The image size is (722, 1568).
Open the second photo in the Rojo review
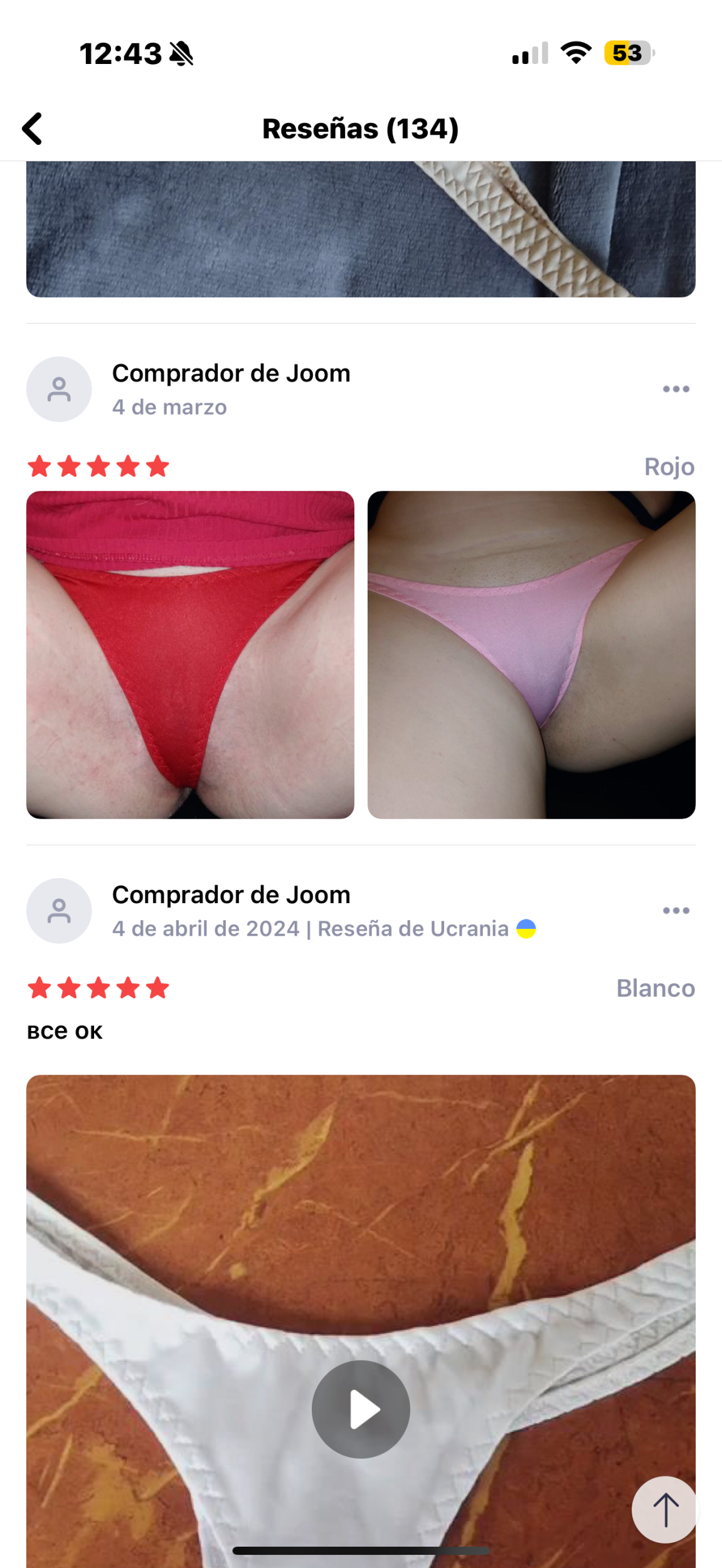(x=531, y=654)
